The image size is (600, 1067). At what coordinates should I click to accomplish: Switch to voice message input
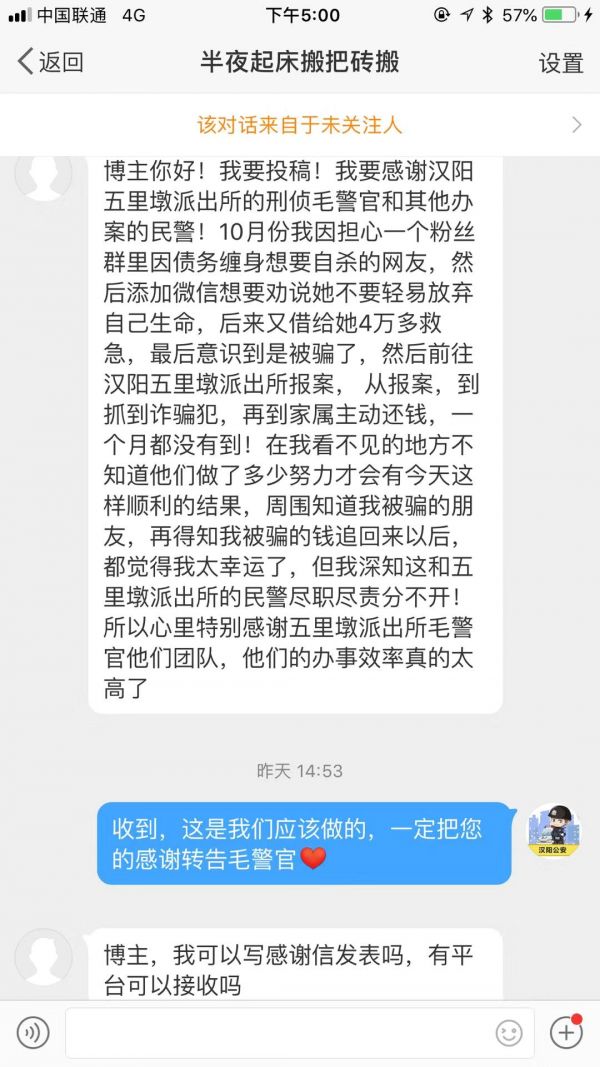tap(33, 1032)
